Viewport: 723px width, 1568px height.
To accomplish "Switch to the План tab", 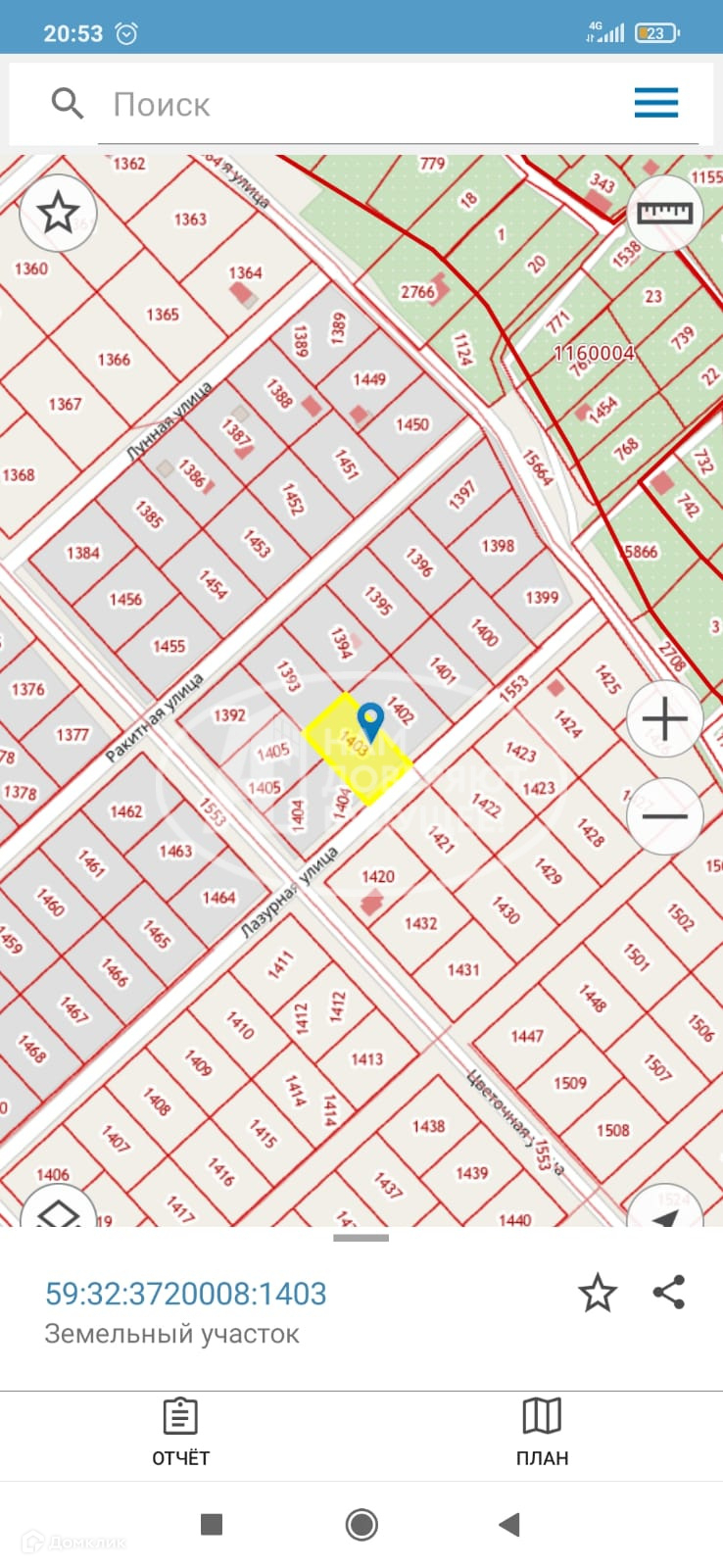I will tap(542, 1434).
